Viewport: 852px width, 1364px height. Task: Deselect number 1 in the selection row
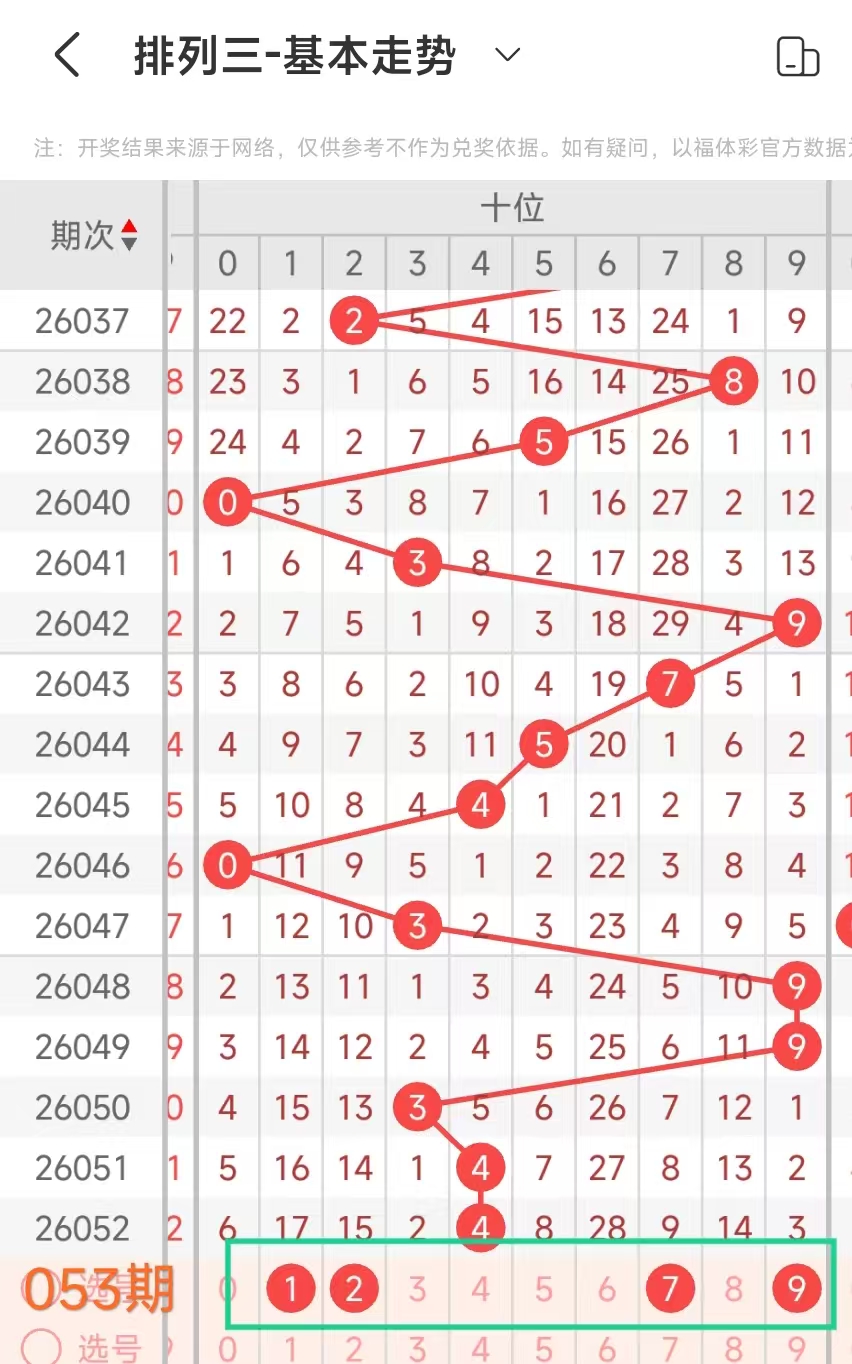pyautogui.click(x=291, y=1287)
